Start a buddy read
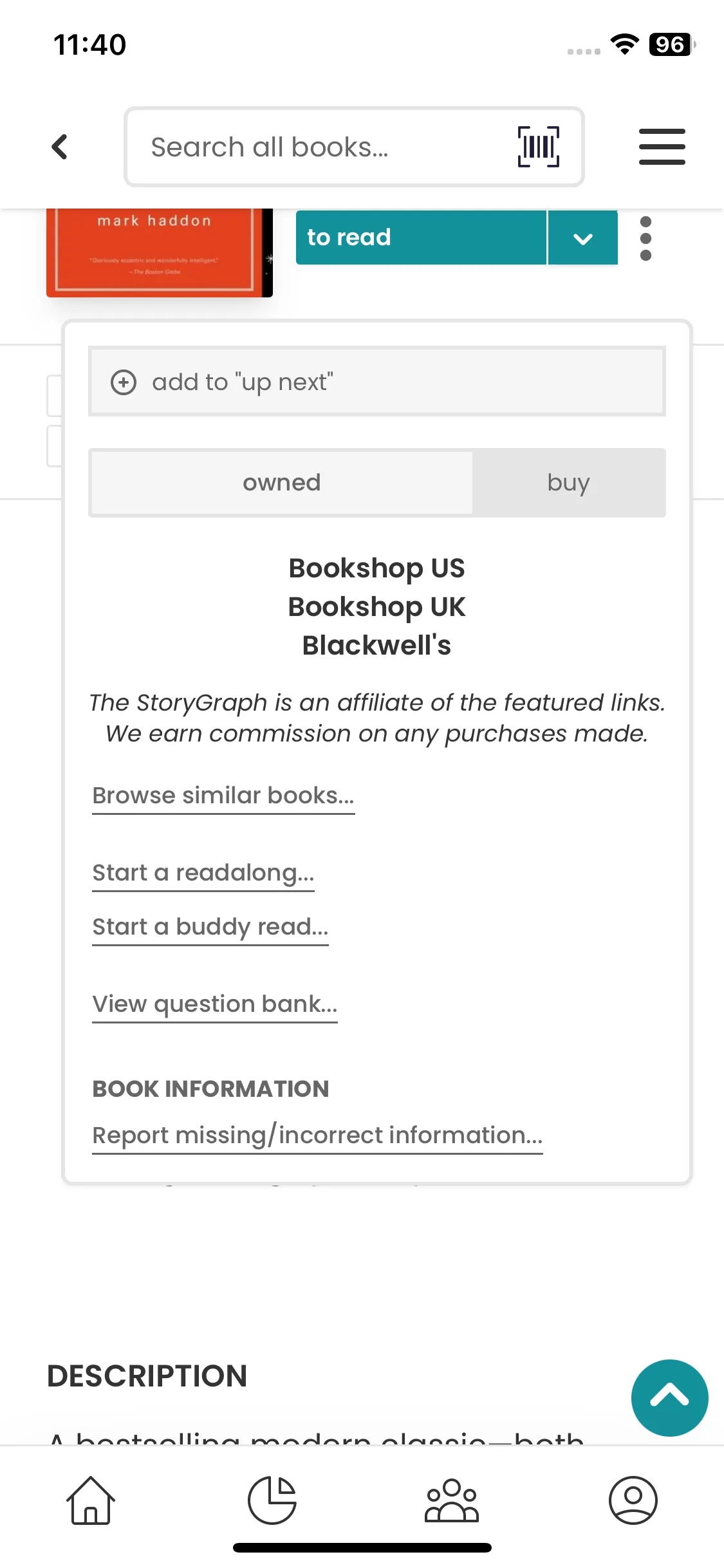The height and width of the screenshot is (1568, 724). [210, 928]
